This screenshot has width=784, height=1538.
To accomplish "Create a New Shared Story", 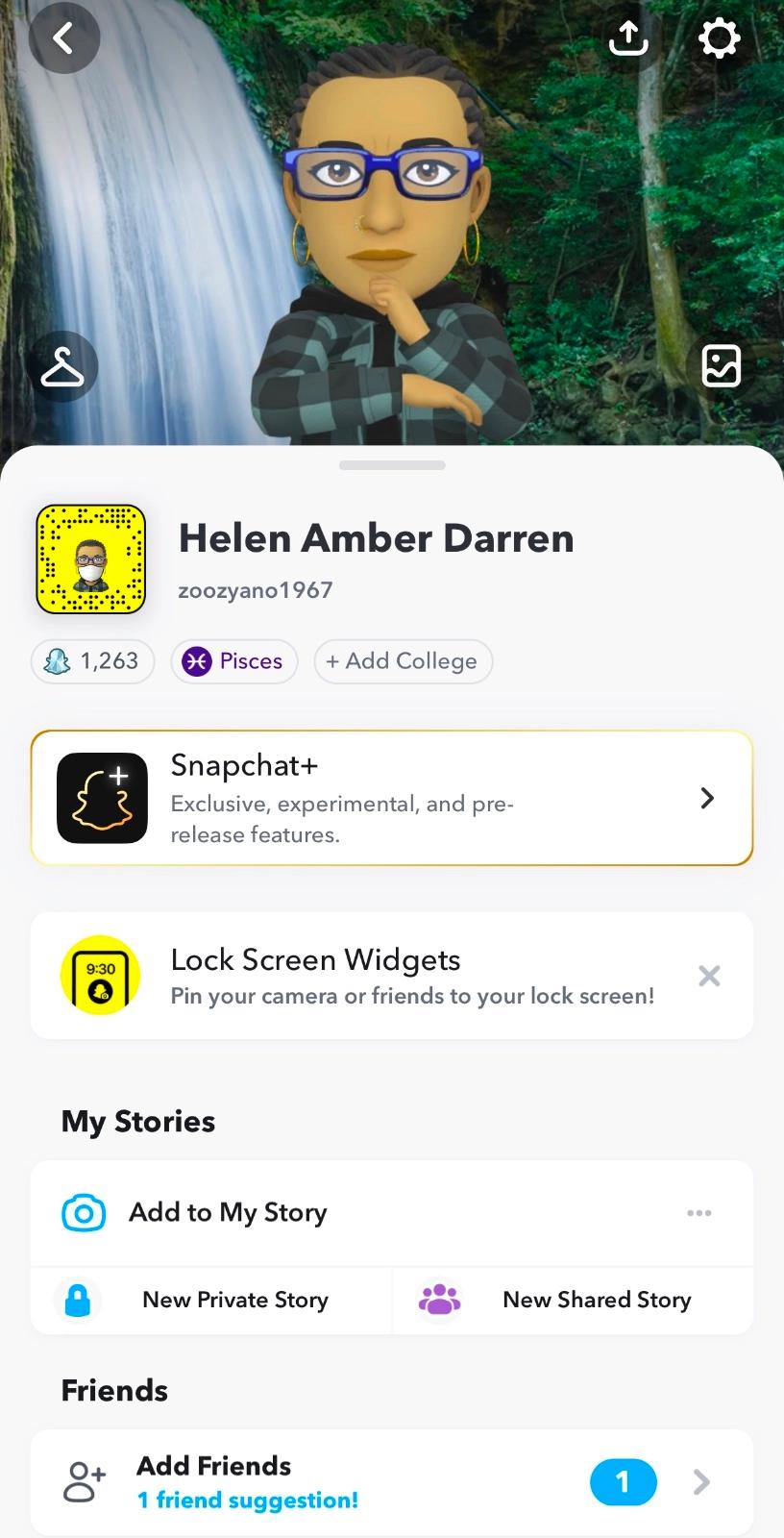I will pyautogui.click(x=574, y=1300).
